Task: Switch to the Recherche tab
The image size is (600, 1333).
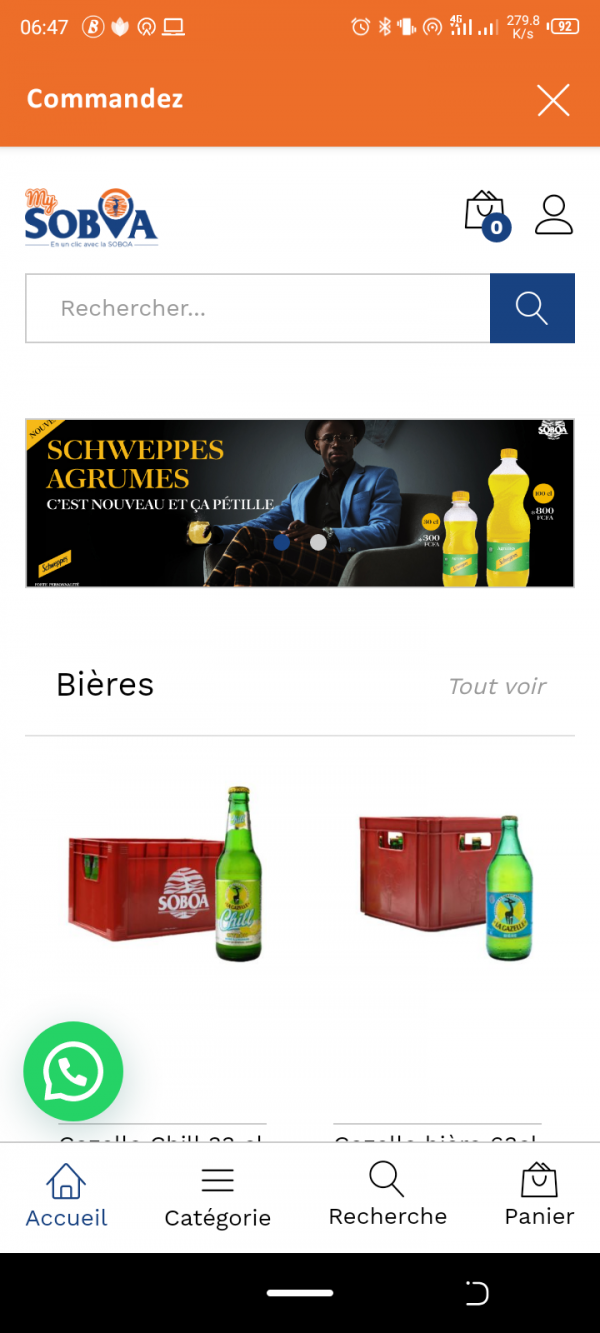Action: 387,1196
